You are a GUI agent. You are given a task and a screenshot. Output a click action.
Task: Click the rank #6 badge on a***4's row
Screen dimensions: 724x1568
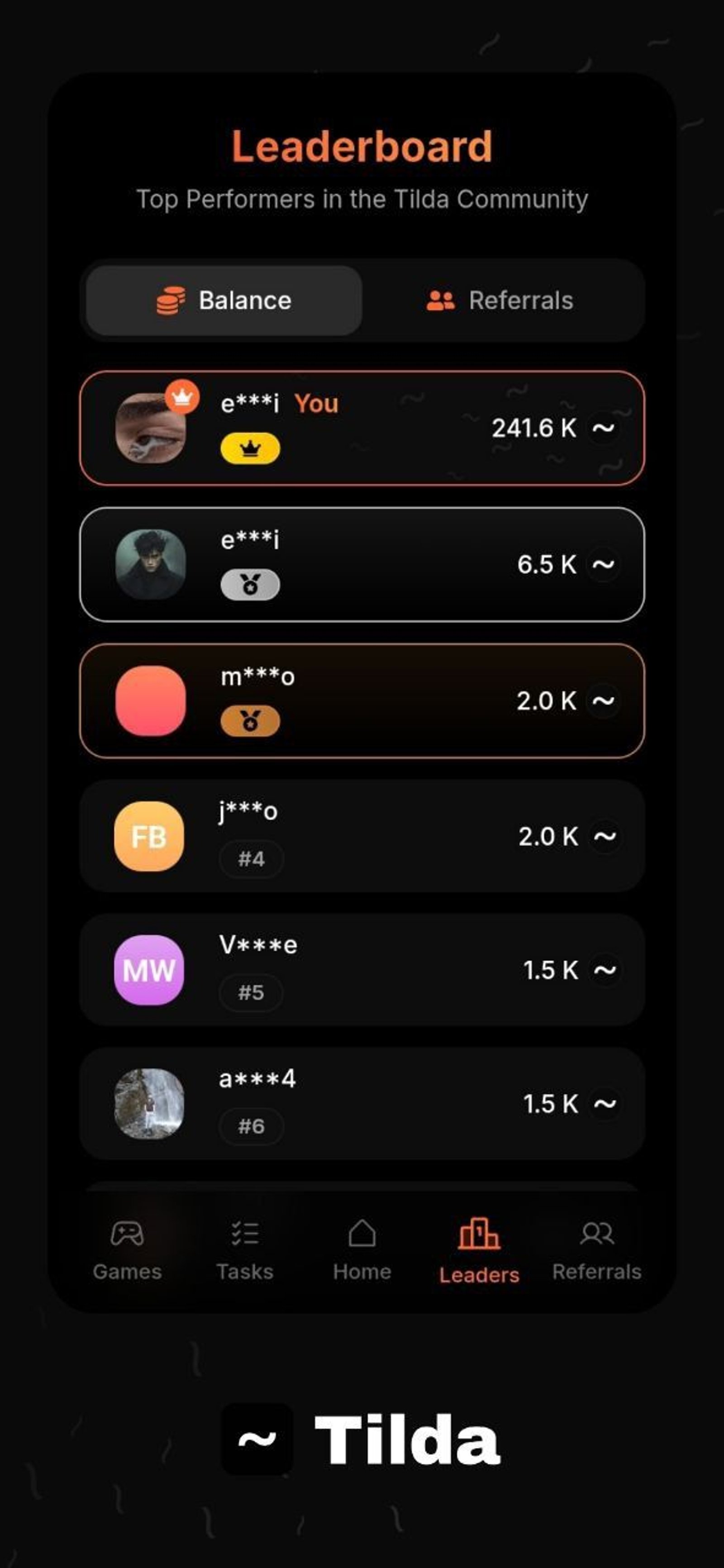coord(251,1125)
